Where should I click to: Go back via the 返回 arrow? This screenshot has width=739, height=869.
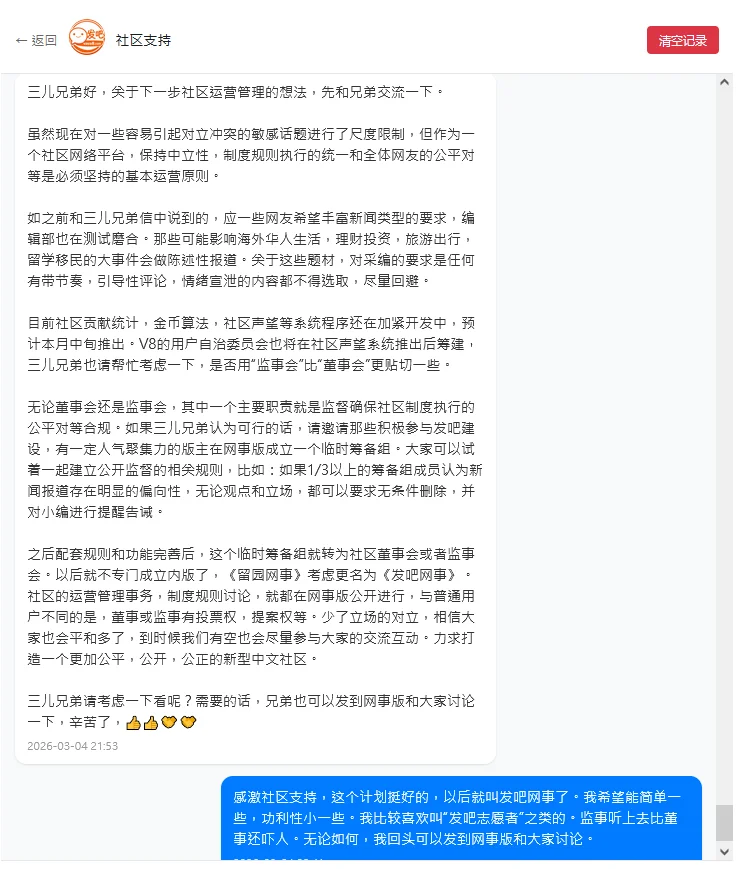[36, 41]
